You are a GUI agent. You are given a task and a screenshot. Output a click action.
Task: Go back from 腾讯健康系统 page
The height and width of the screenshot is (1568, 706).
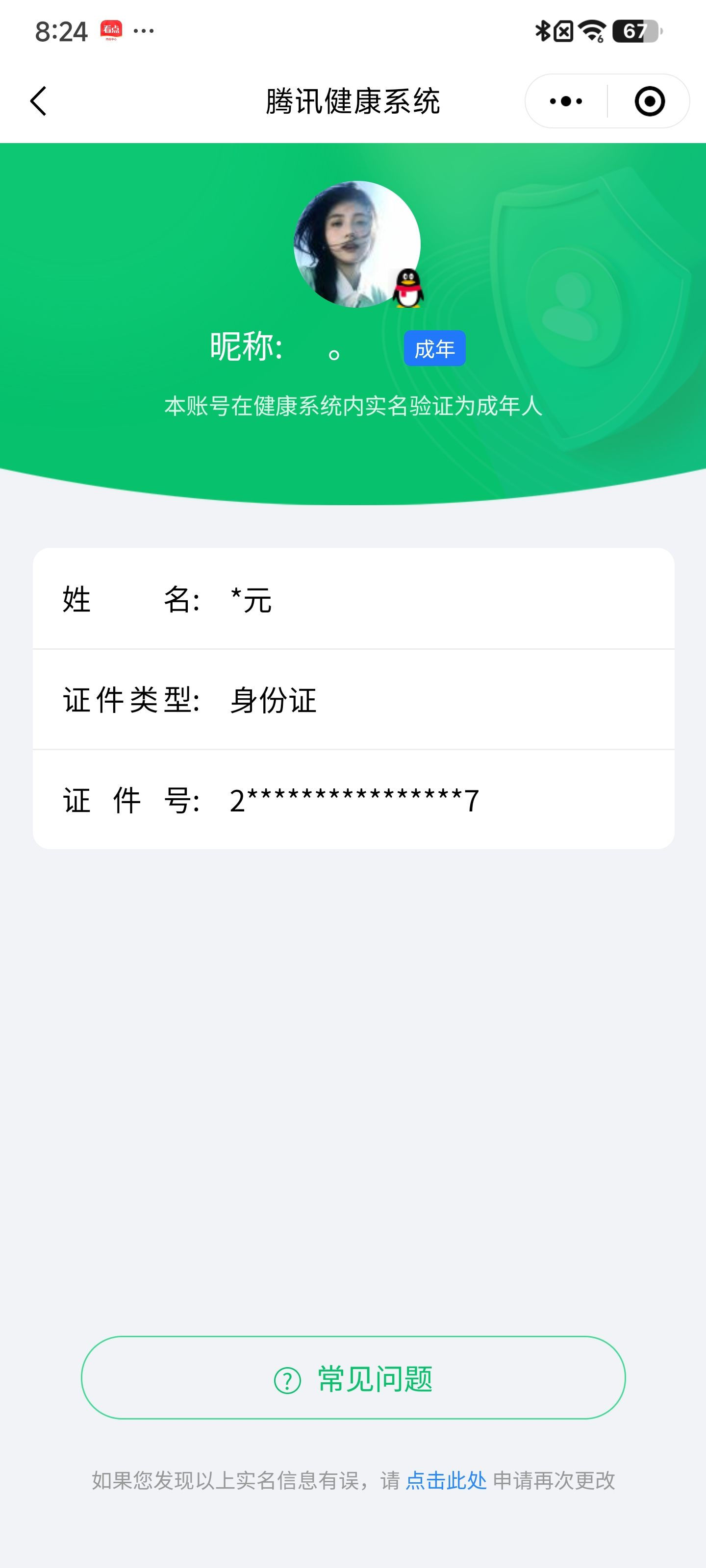tap(38, 101)
